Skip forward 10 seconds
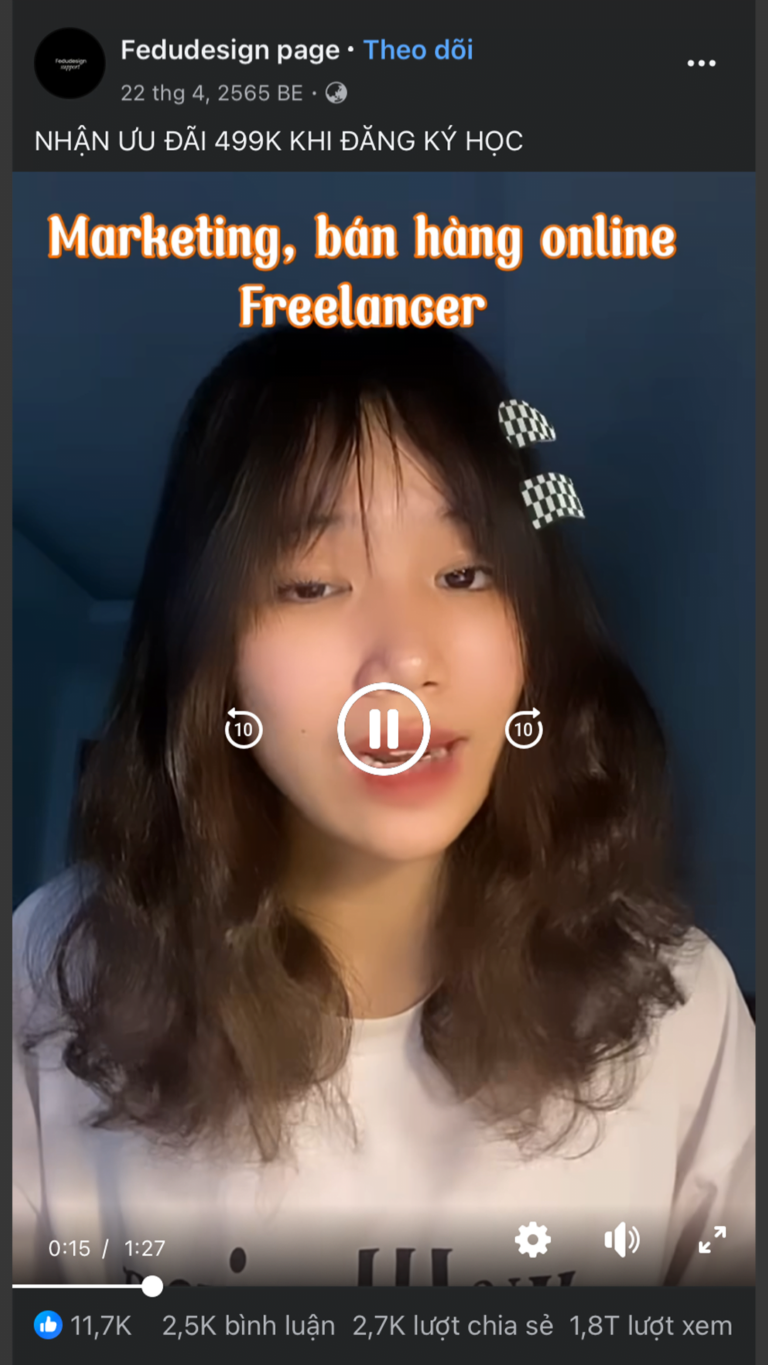The image size is (768, 1365). [x=524, y=729]
